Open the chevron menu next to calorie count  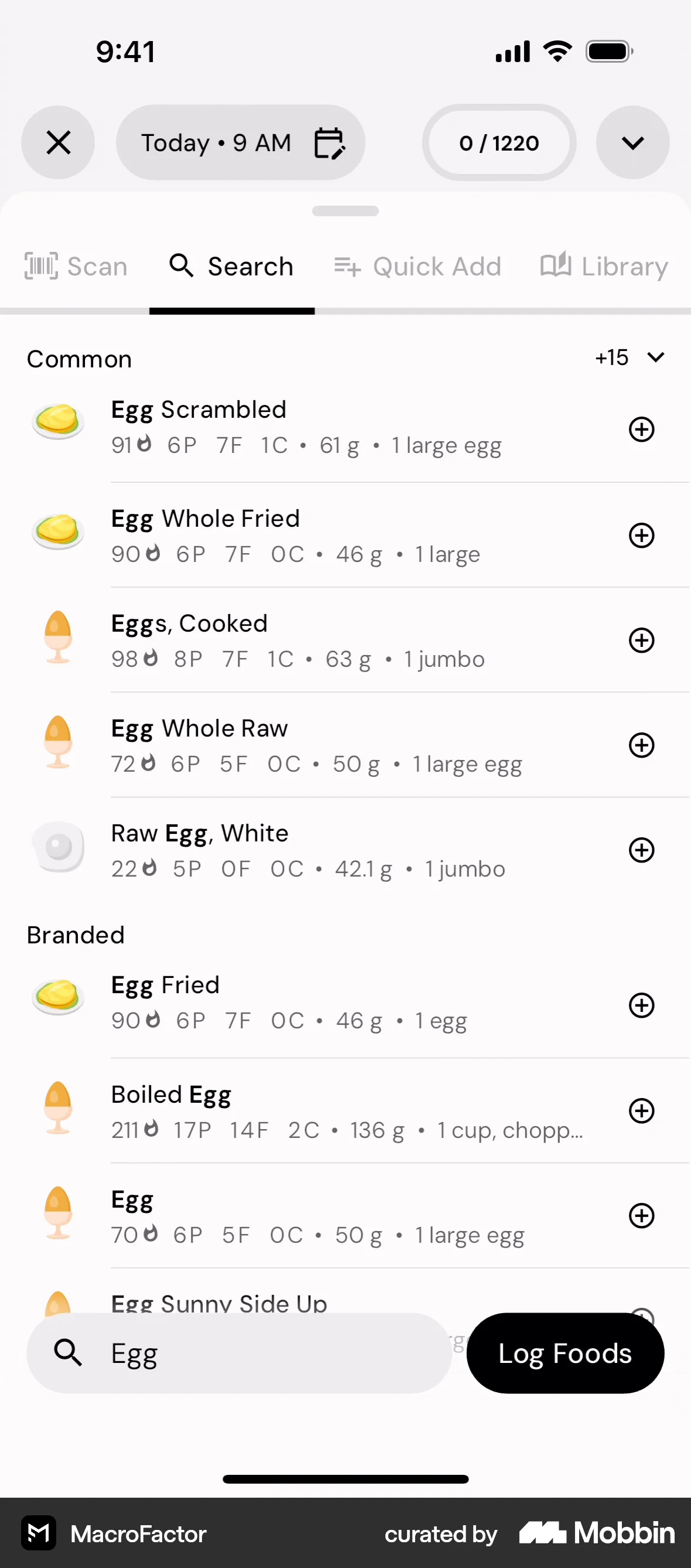(x=632, y=142)
